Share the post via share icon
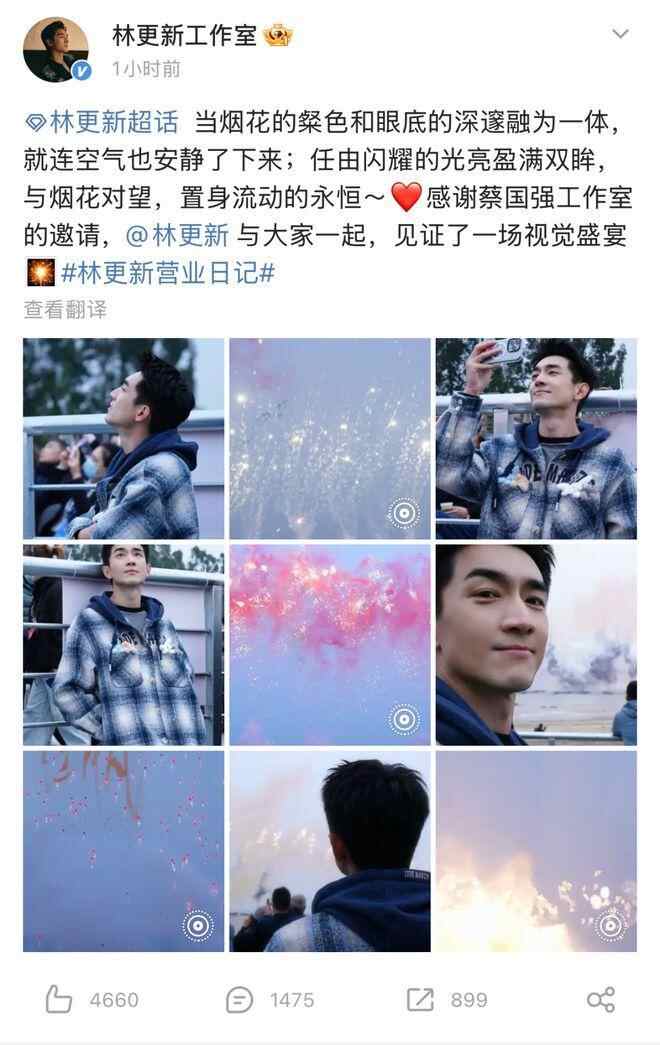 600,999
